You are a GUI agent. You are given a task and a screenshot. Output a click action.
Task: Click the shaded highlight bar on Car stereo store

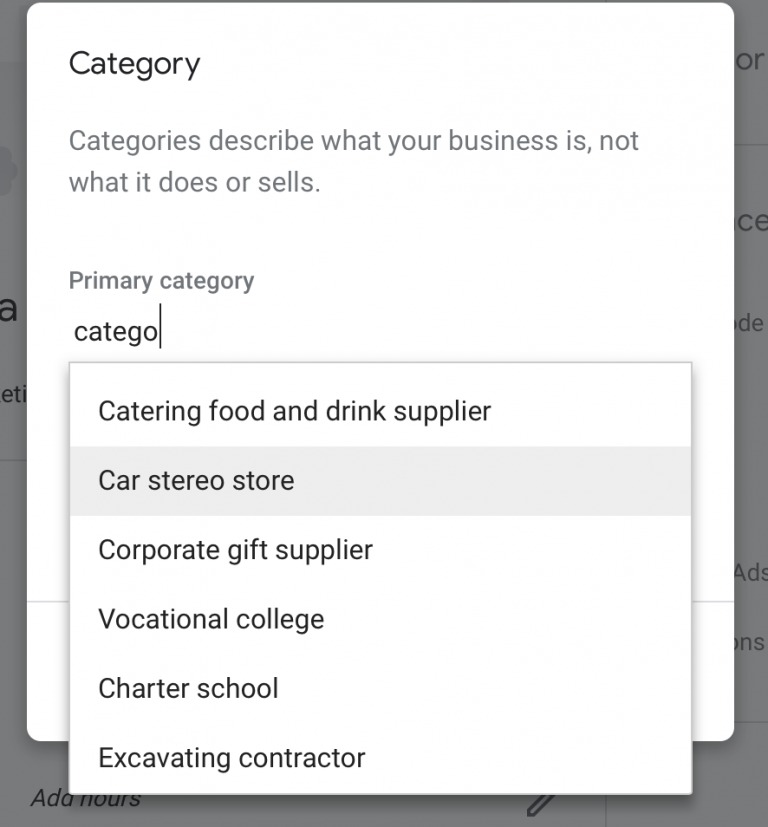point(550,480)
